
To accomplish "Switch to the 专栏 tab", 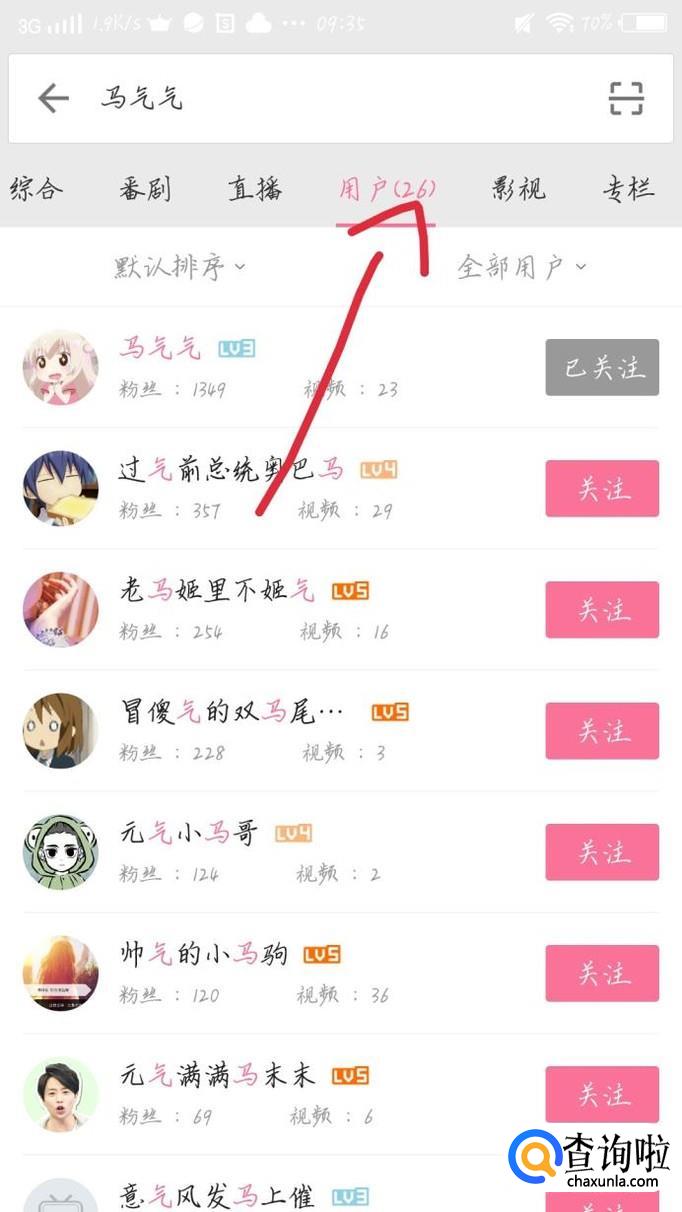I will 628,188.
